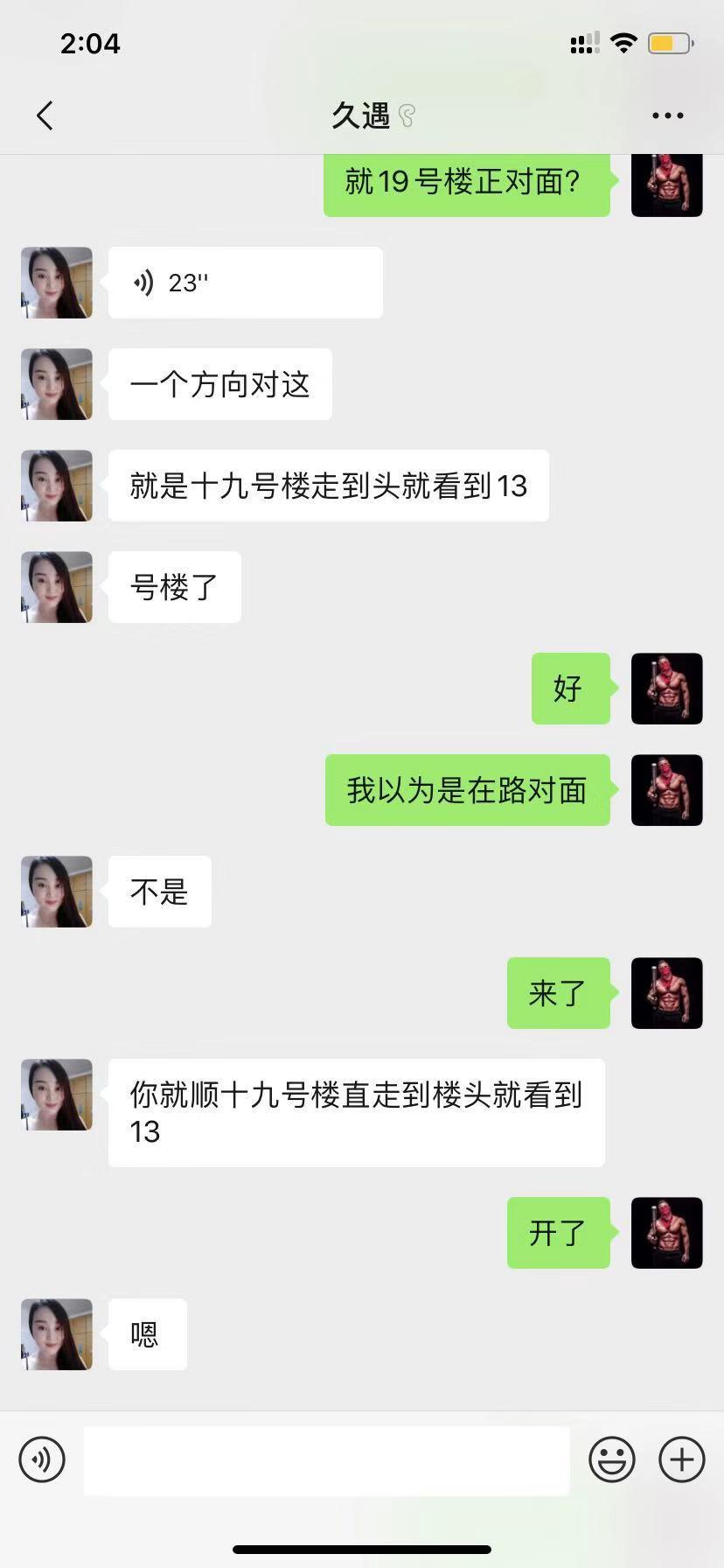The height and width of the screenshot is (1568, 724).
Task: Tap the Wi-Fi icon in the status bar
Action: click(x=623, y=43)
